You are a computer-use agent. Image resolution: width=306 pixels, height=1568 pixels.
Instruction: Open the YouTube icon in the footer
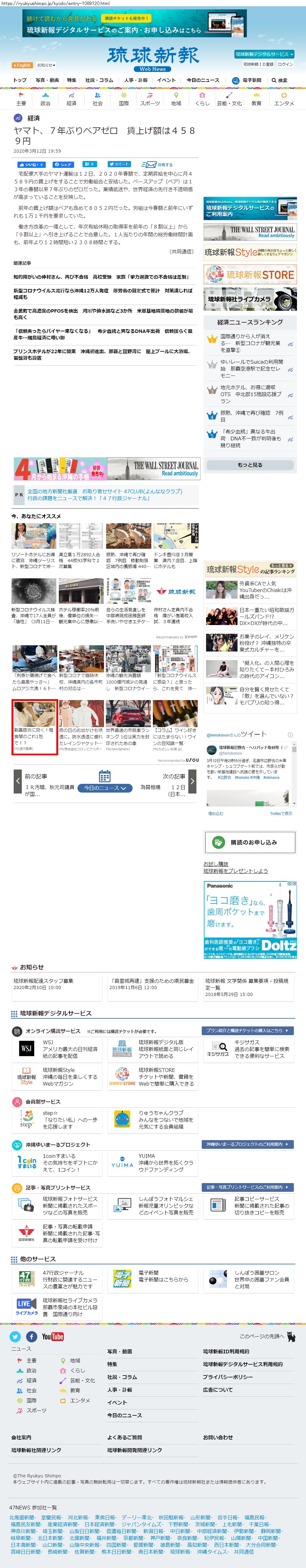(52, 1337)
